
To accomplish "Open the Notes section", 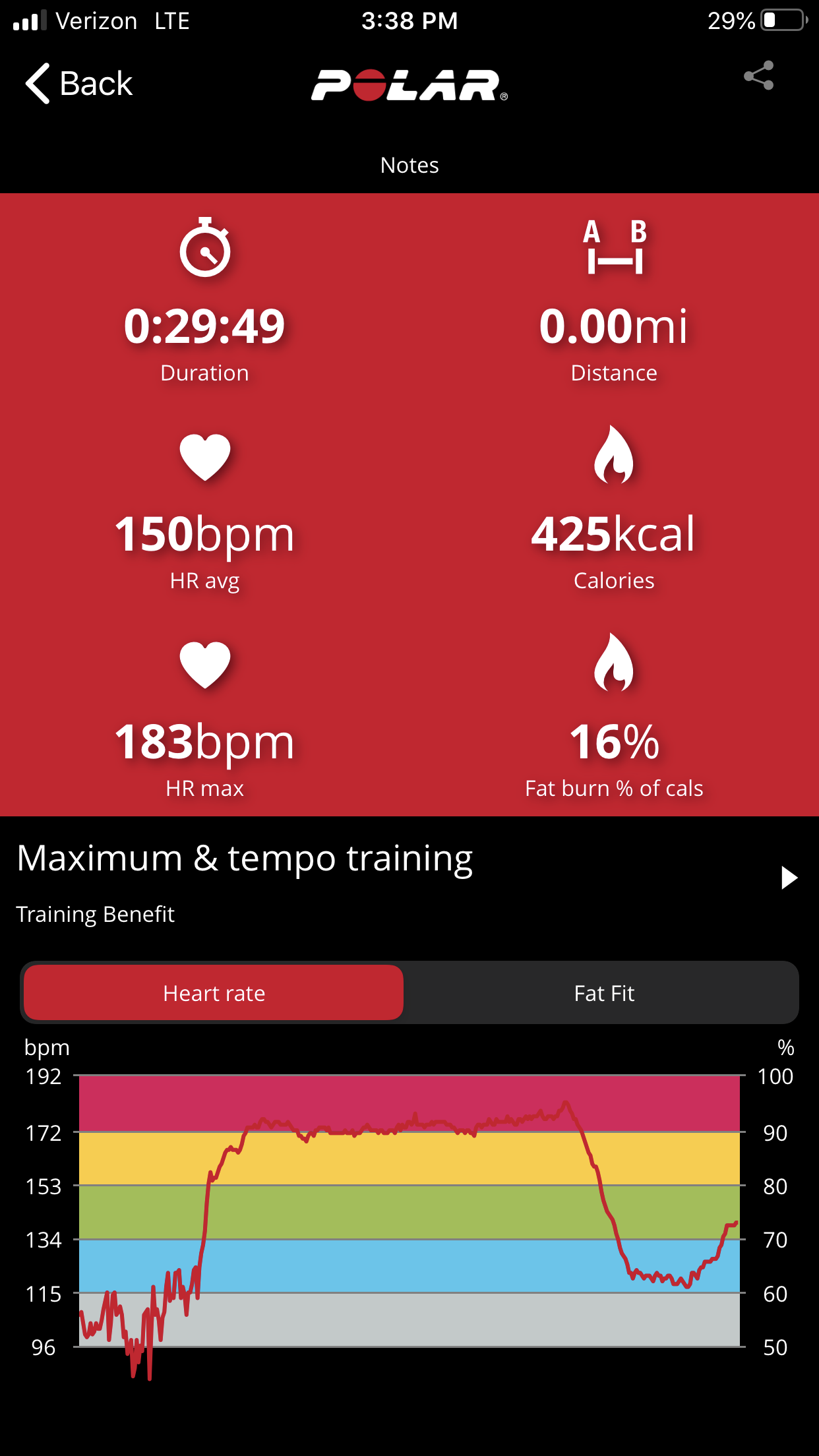I will 409,165.
